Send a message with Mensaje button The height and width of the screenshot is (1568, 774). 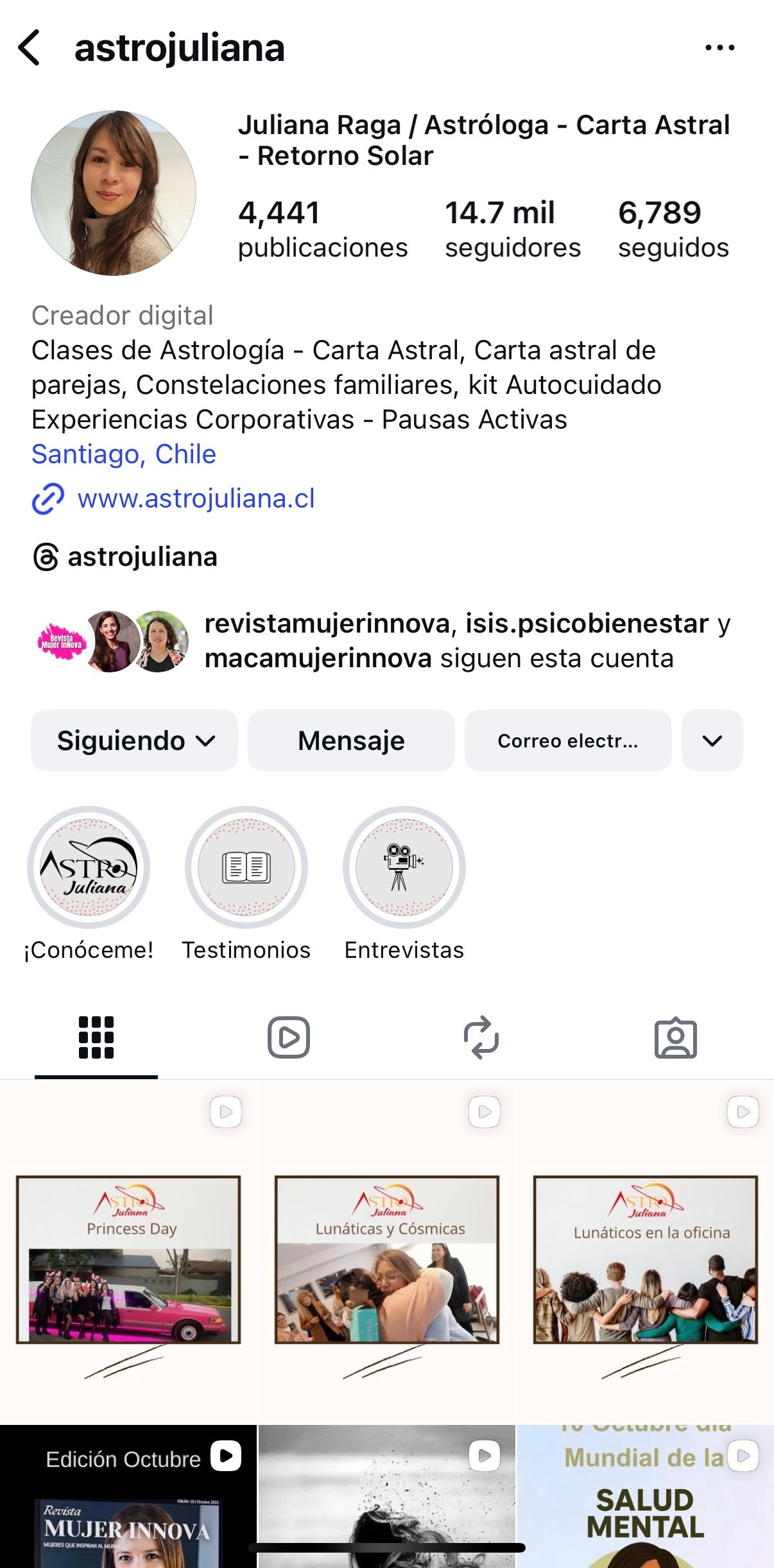coord(351,740)
